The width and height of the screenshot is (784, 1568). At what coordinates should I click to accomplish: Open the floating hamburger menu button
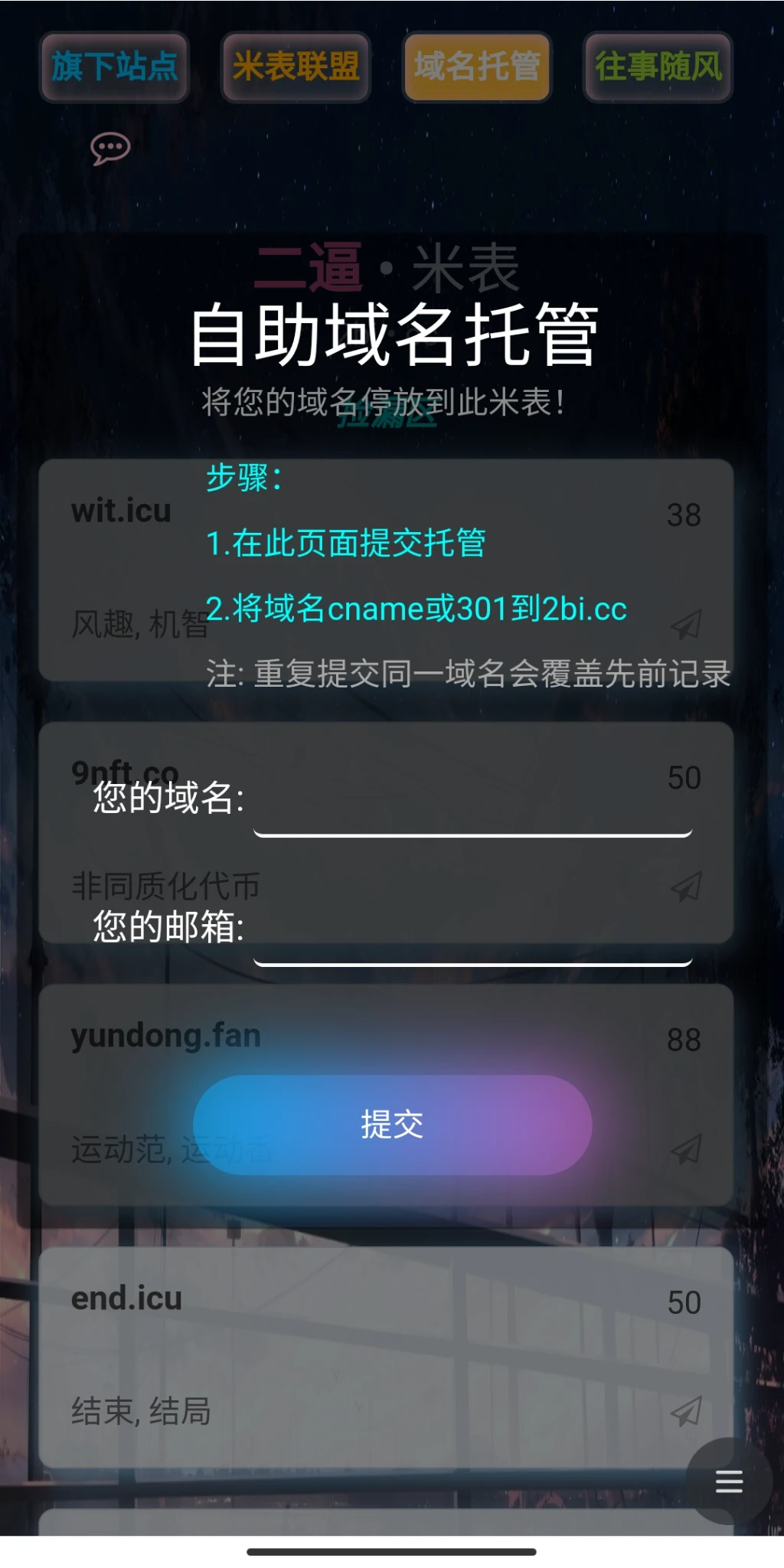point(729,1481)
